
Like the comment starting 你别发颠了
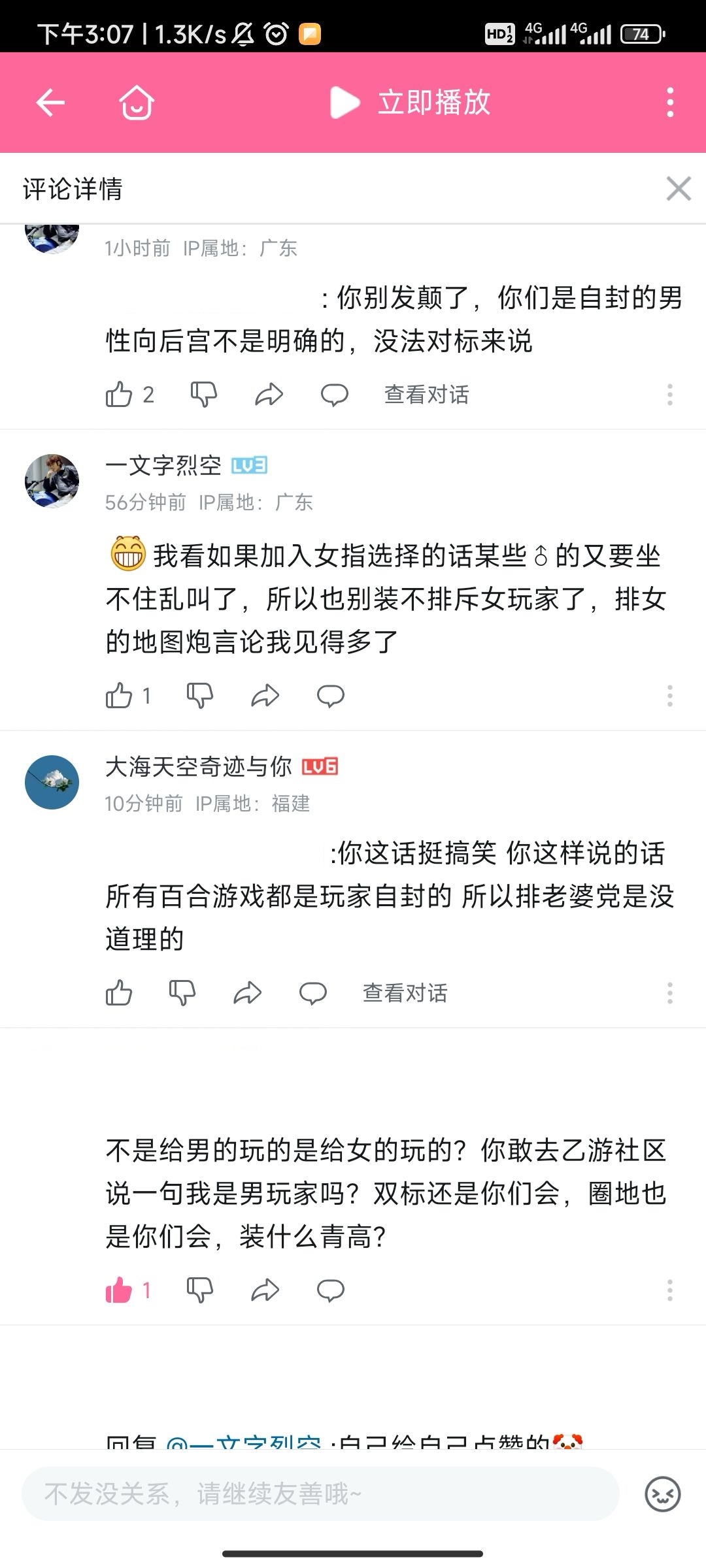point(119,395)
